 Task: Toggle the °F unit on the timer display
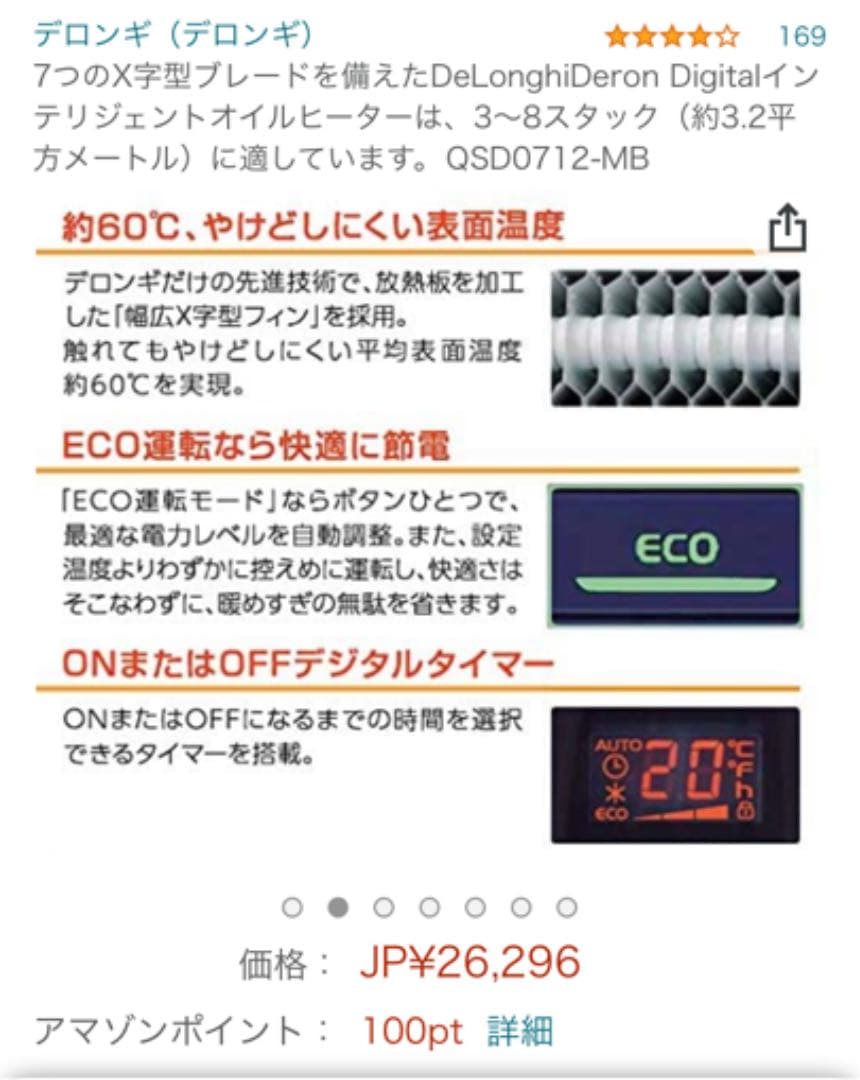point(740,768)
